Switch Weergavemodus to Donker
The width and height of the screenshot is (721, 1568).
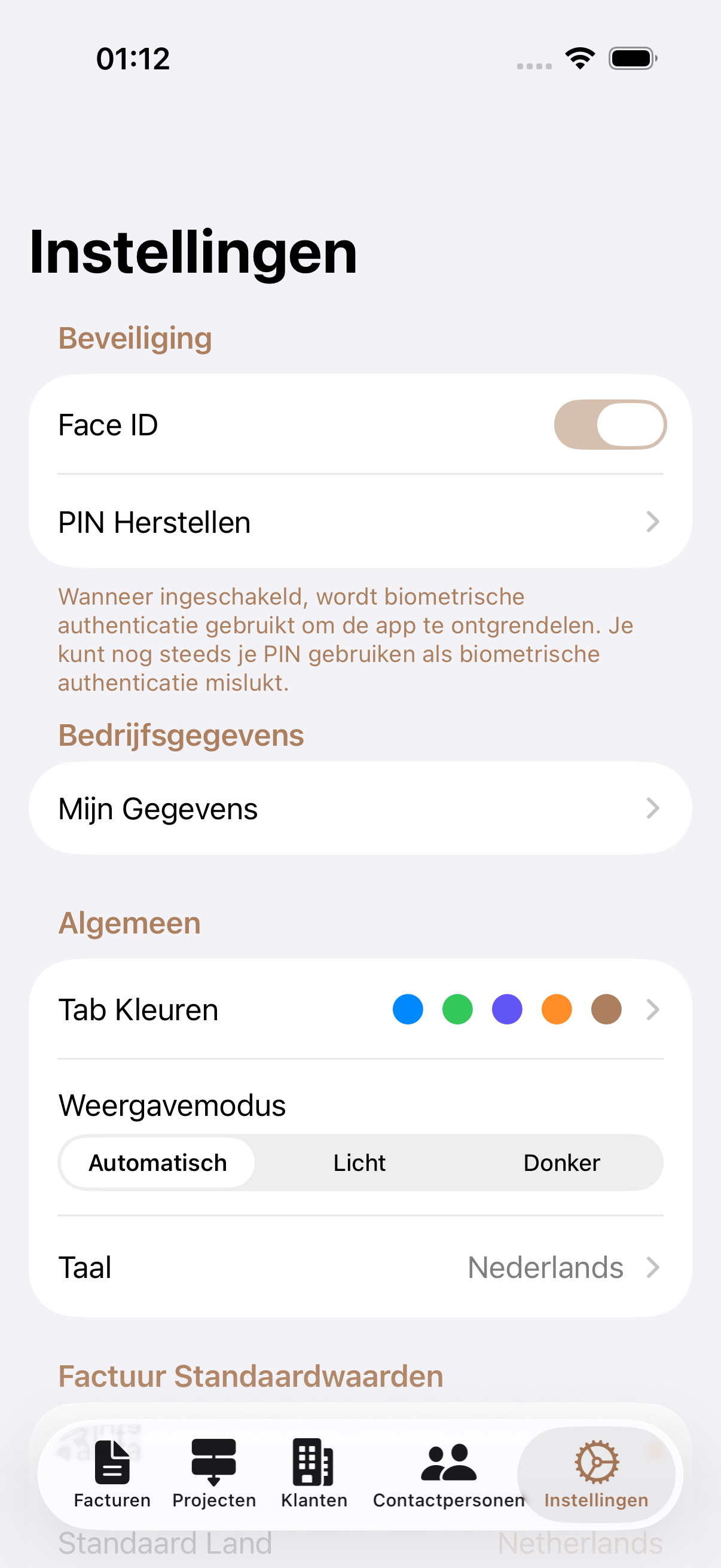[561, 1163]
